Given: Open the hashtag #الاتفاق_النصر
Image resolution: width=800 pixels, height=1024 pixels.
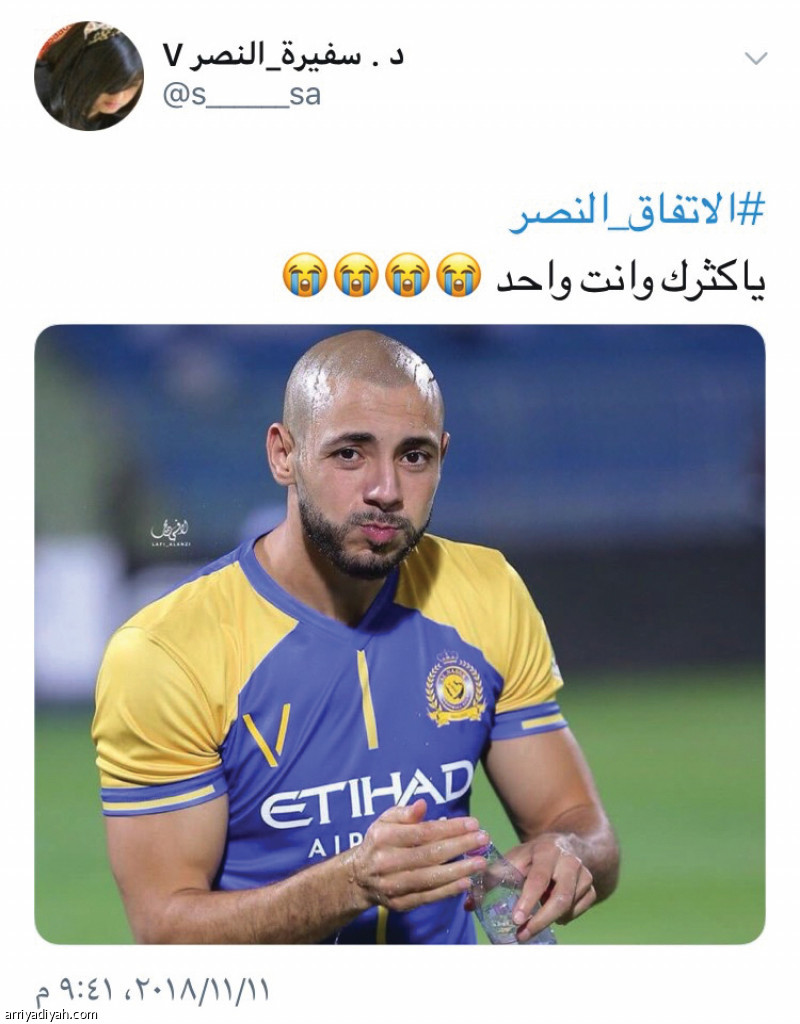Looking at the screenshot, I should pyautogui.click(x=636, y=214).
